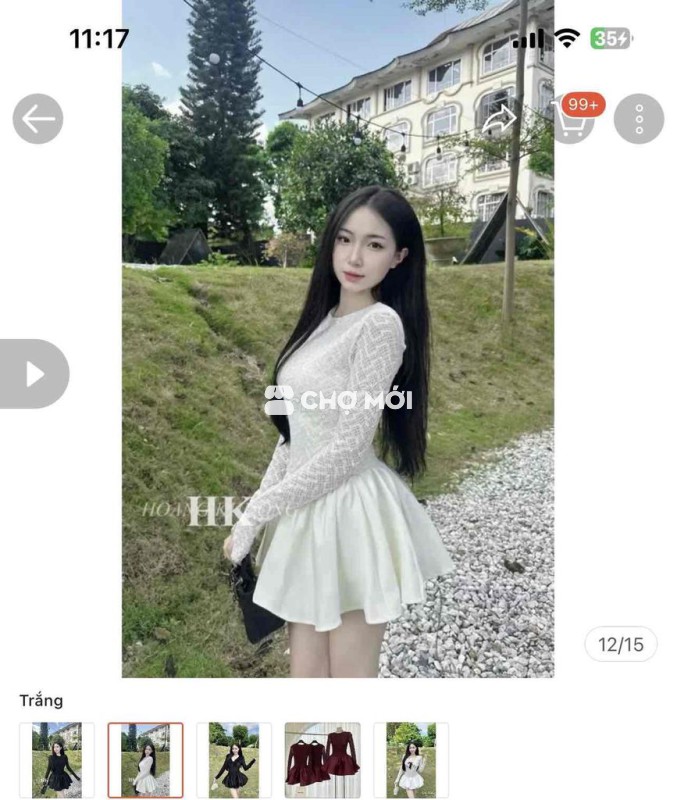Share this product listing
Image resolution: width=677 pixels, height=800 pixels.
[498, 120]
